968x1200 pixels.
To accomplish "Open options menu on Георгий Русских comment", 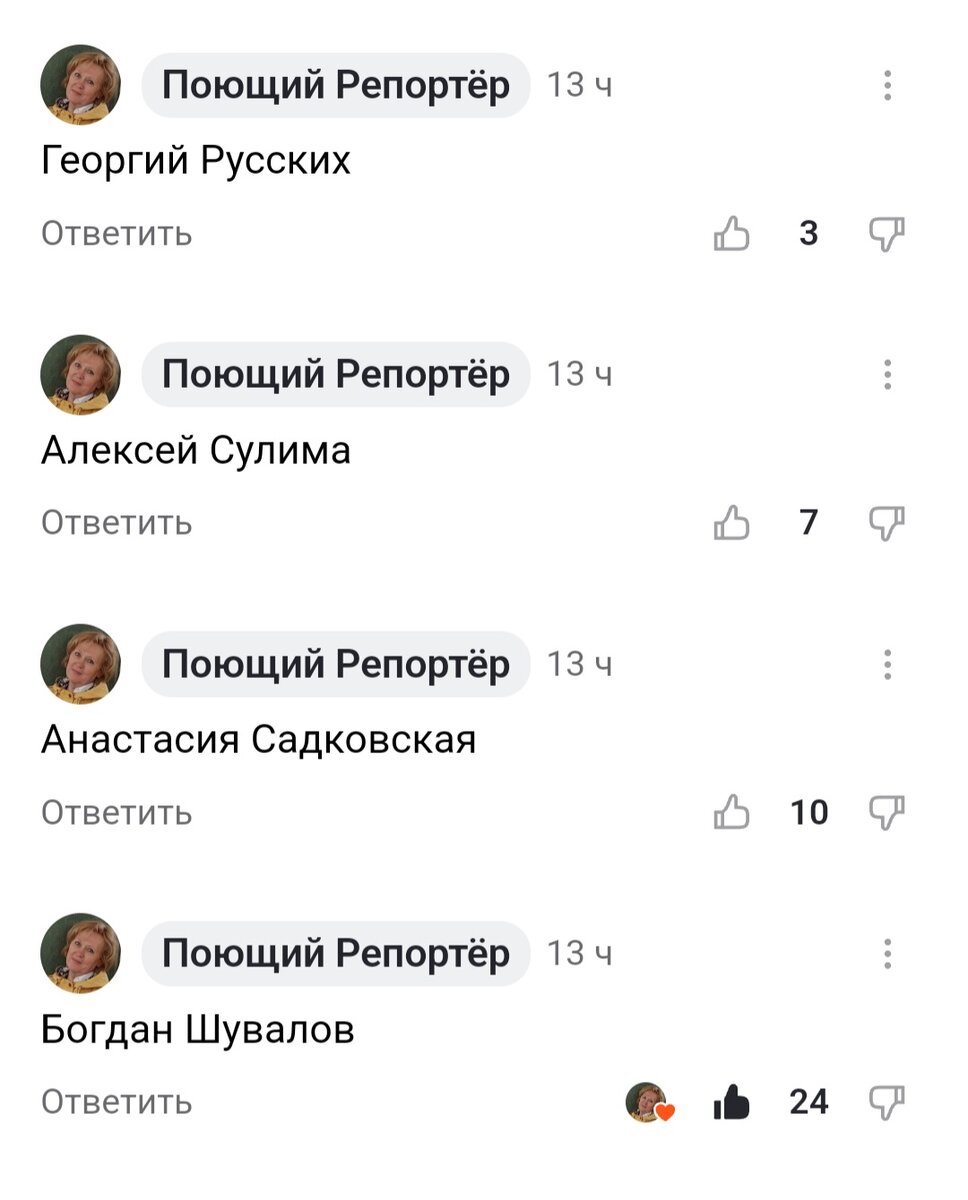I will [x=886, y=85].
